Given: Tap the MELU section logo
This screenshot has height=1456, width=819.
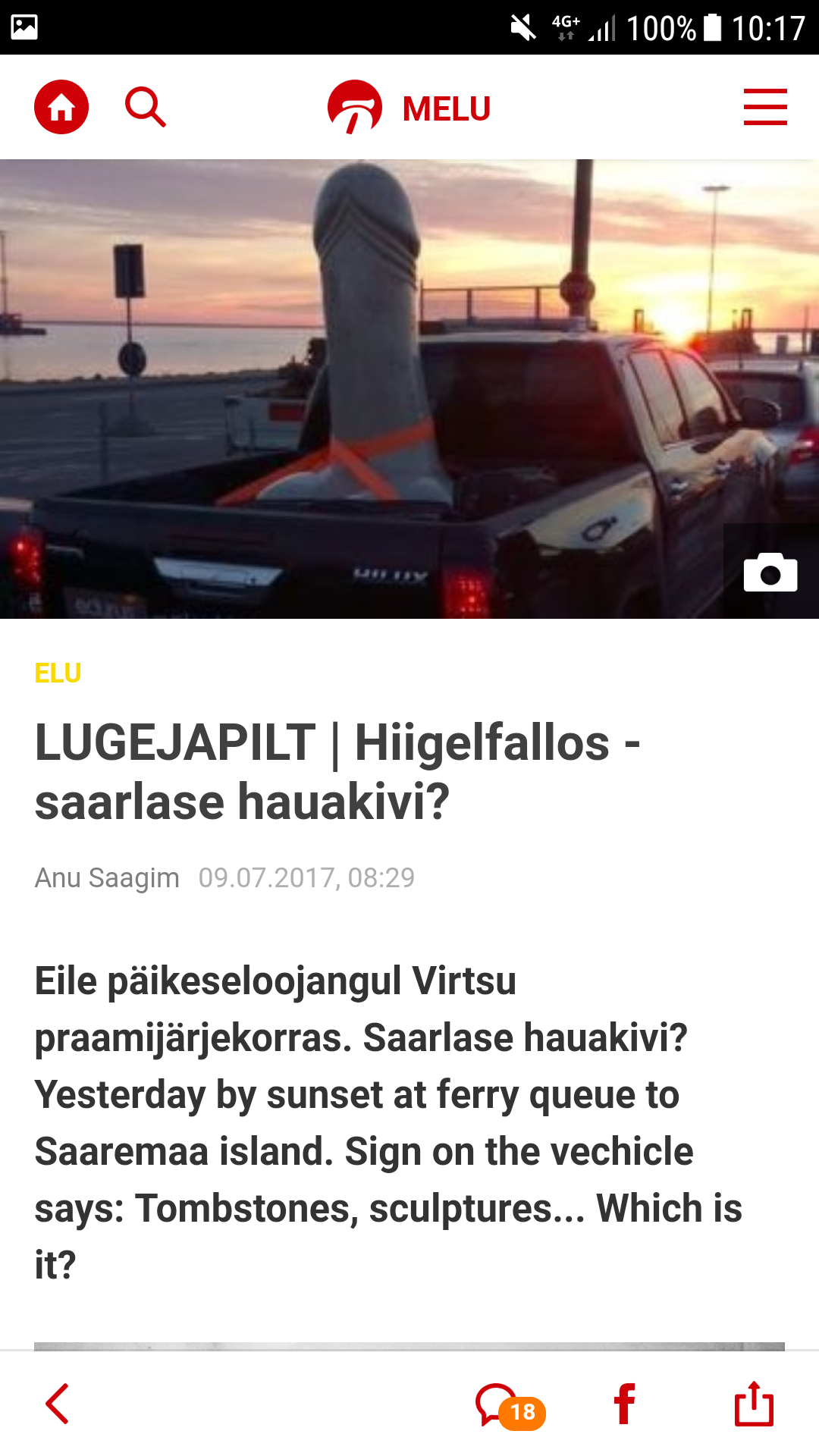Looking at the screenshot, I should [x=409, y=108].
